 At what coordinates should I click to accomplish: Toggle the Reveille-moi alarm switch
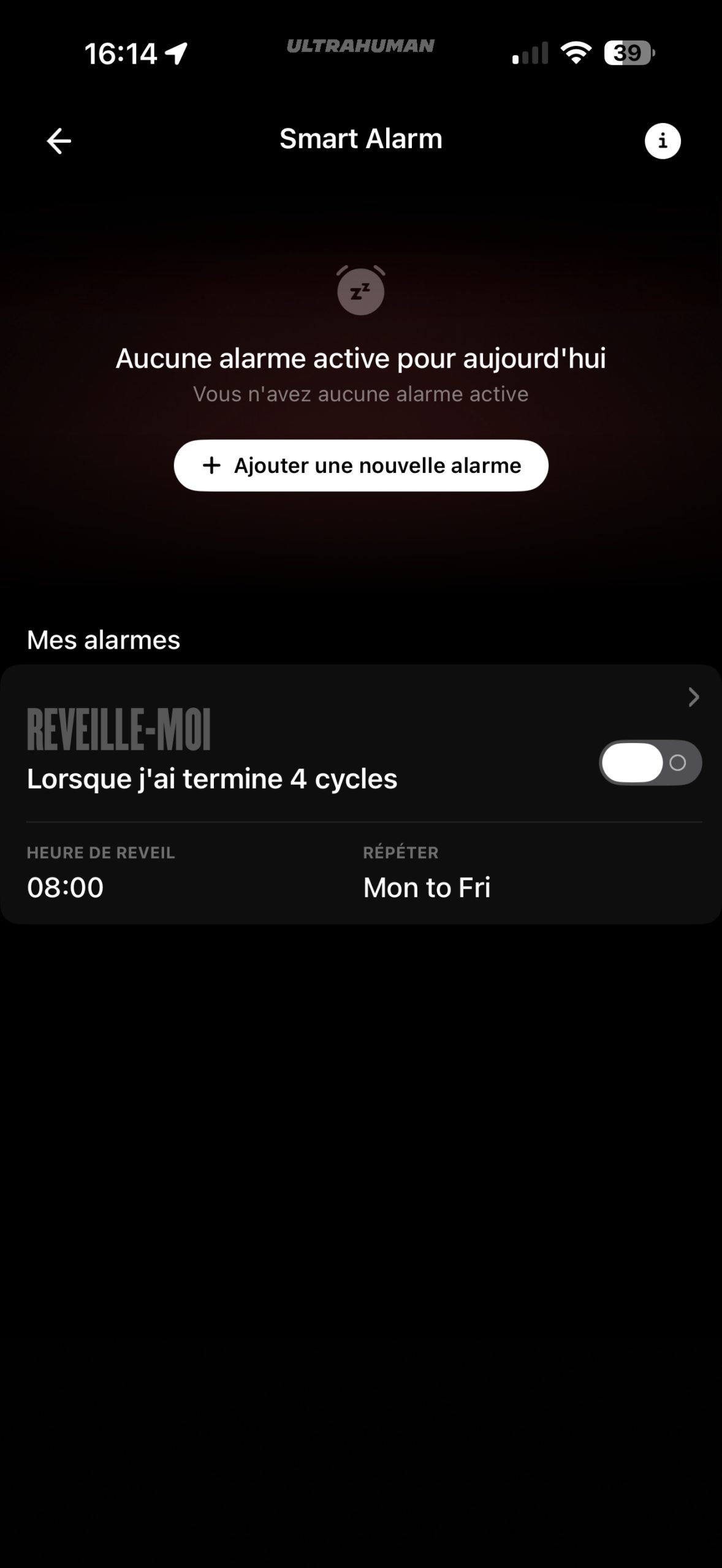(x=650, y=763)
